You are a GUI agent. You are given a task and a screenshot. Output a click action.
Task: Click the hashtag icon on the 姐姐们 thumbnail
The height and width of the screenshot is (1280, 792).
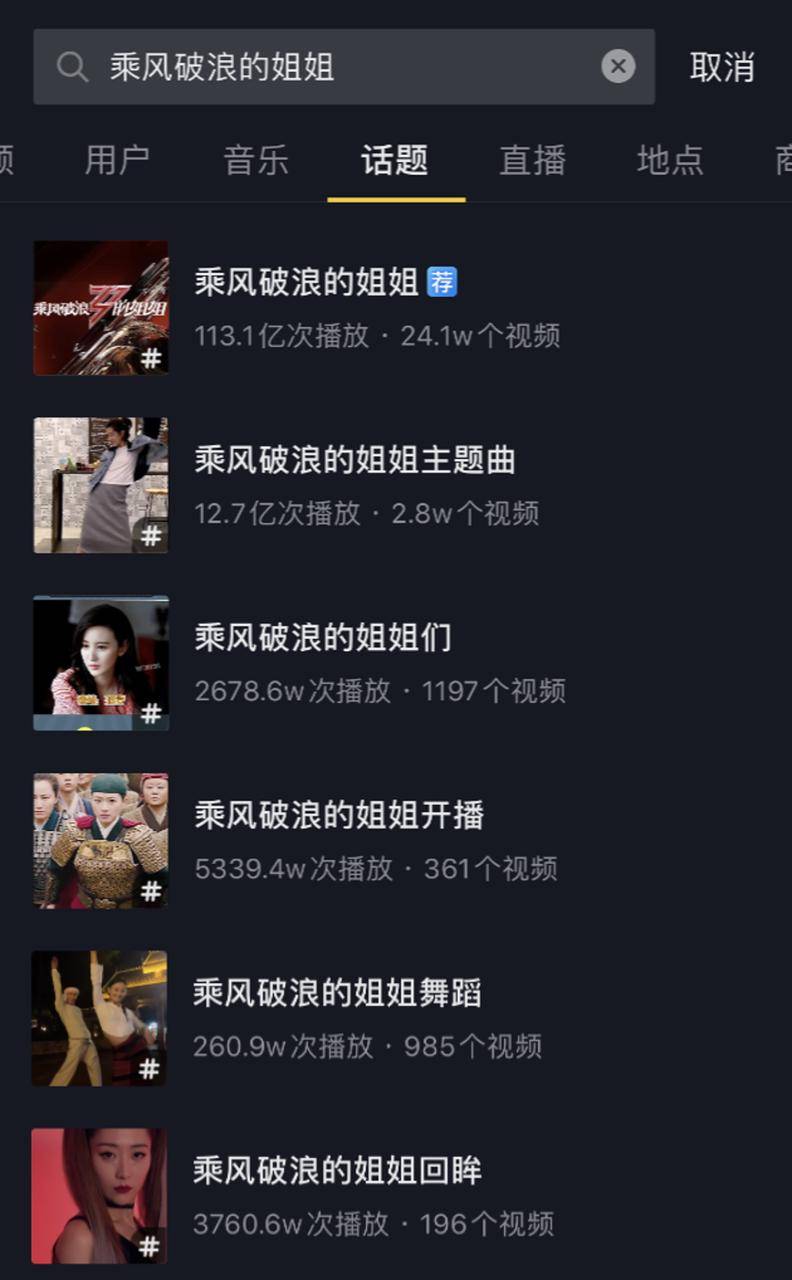[152, 712]
